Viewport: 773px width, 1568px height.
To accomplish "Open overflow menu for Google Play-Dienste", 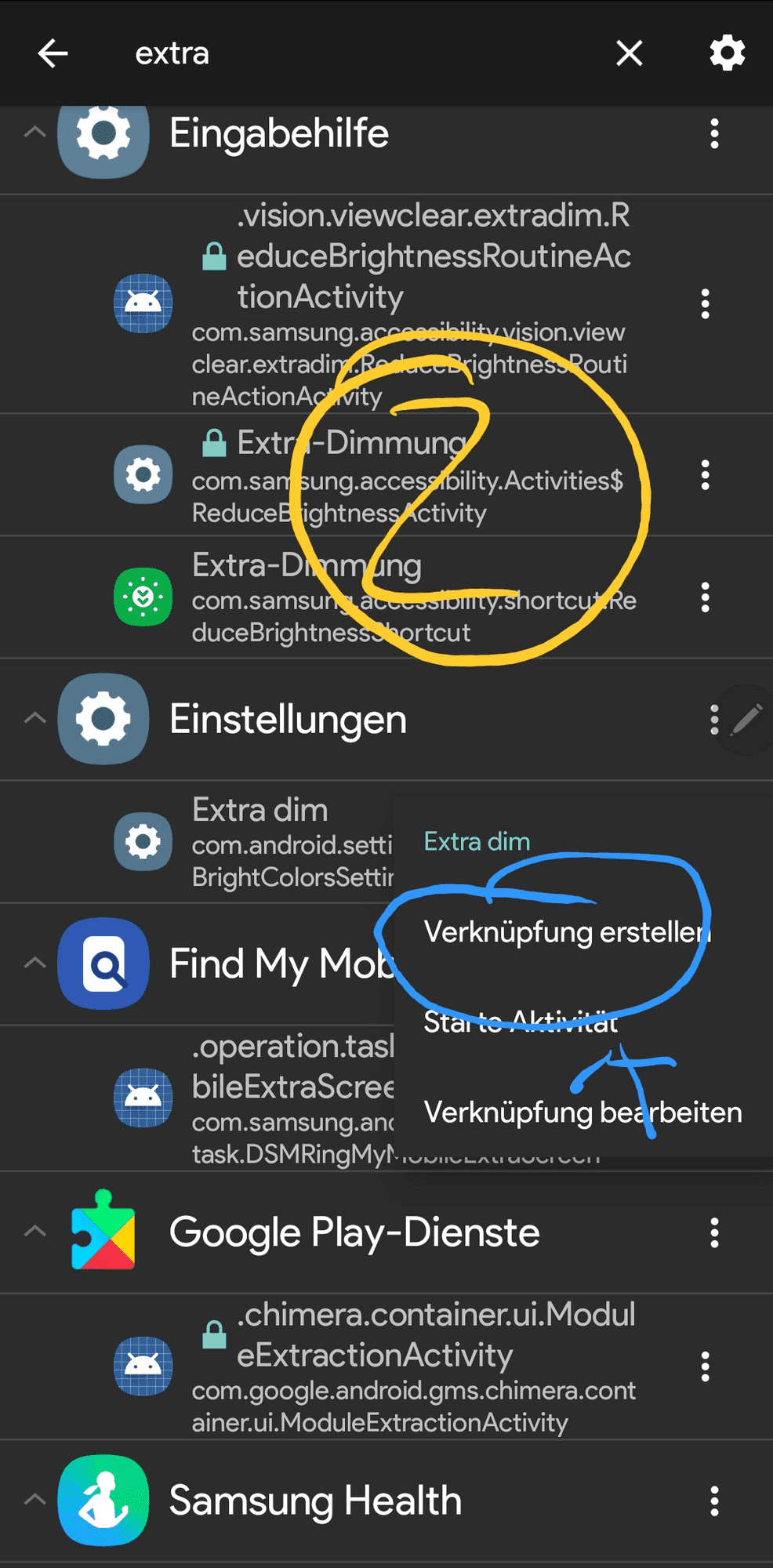I will click(x=714, y=1232).
